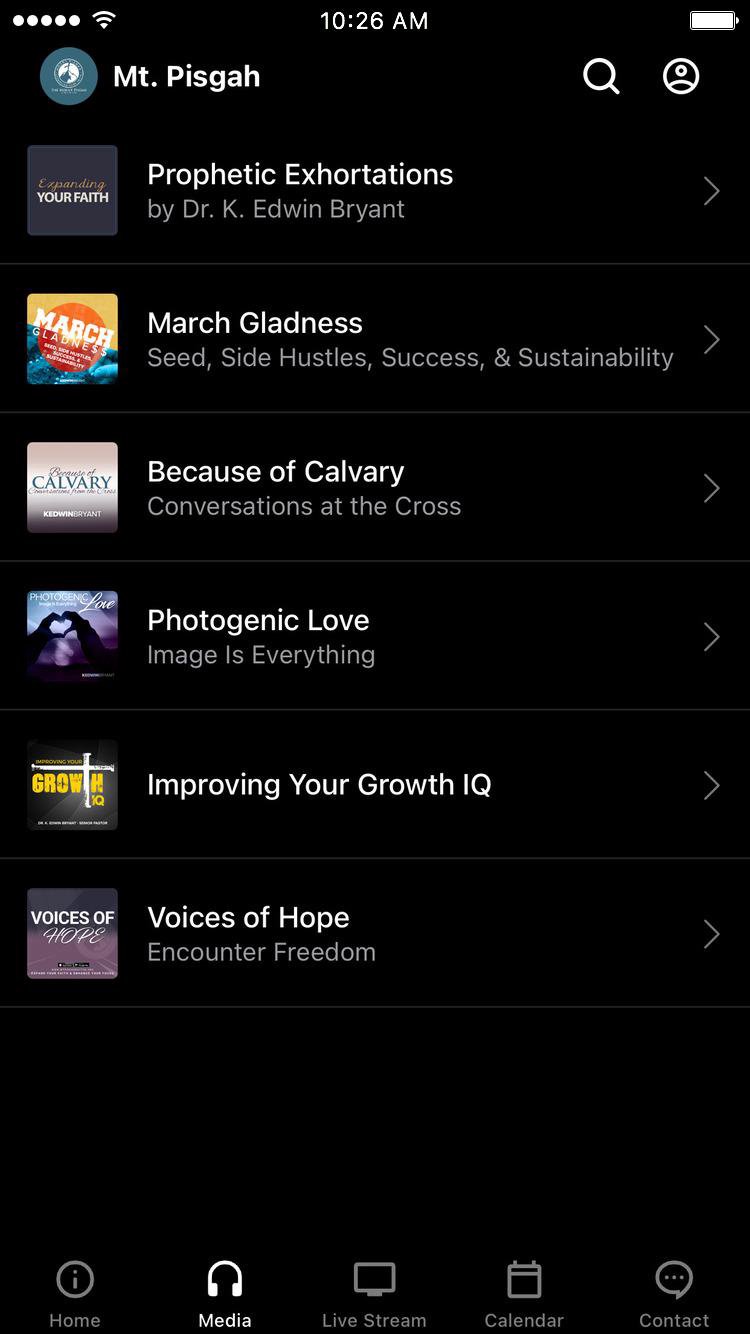Open the Contact tab
Image resolution: width=750 pixels, height=1334 pixels.
[x=674, y=1292]
